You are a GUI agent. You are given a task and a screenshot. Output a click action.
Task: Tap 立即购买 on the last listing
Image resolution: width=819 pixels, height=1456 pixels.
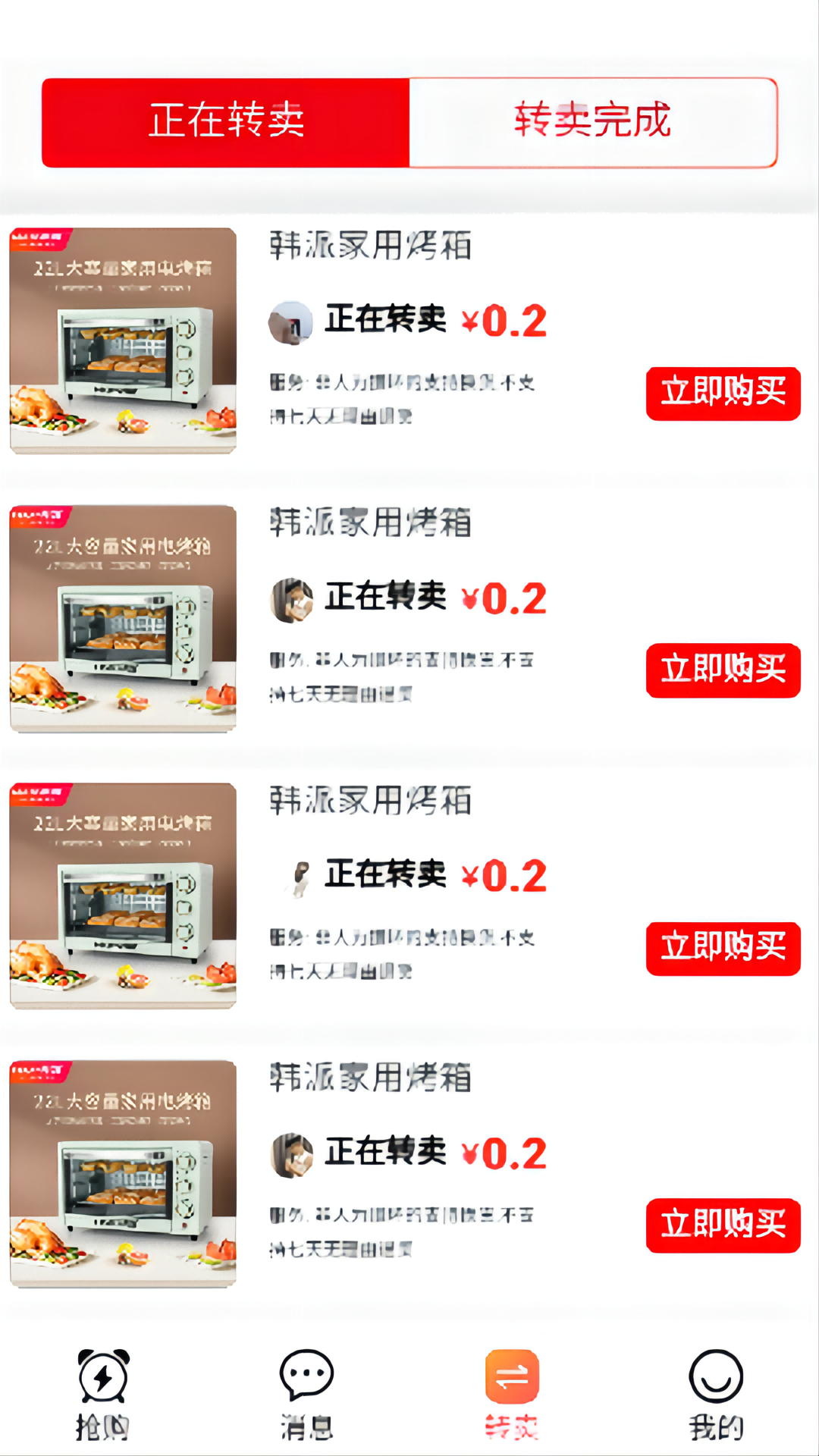(722, 1225)
